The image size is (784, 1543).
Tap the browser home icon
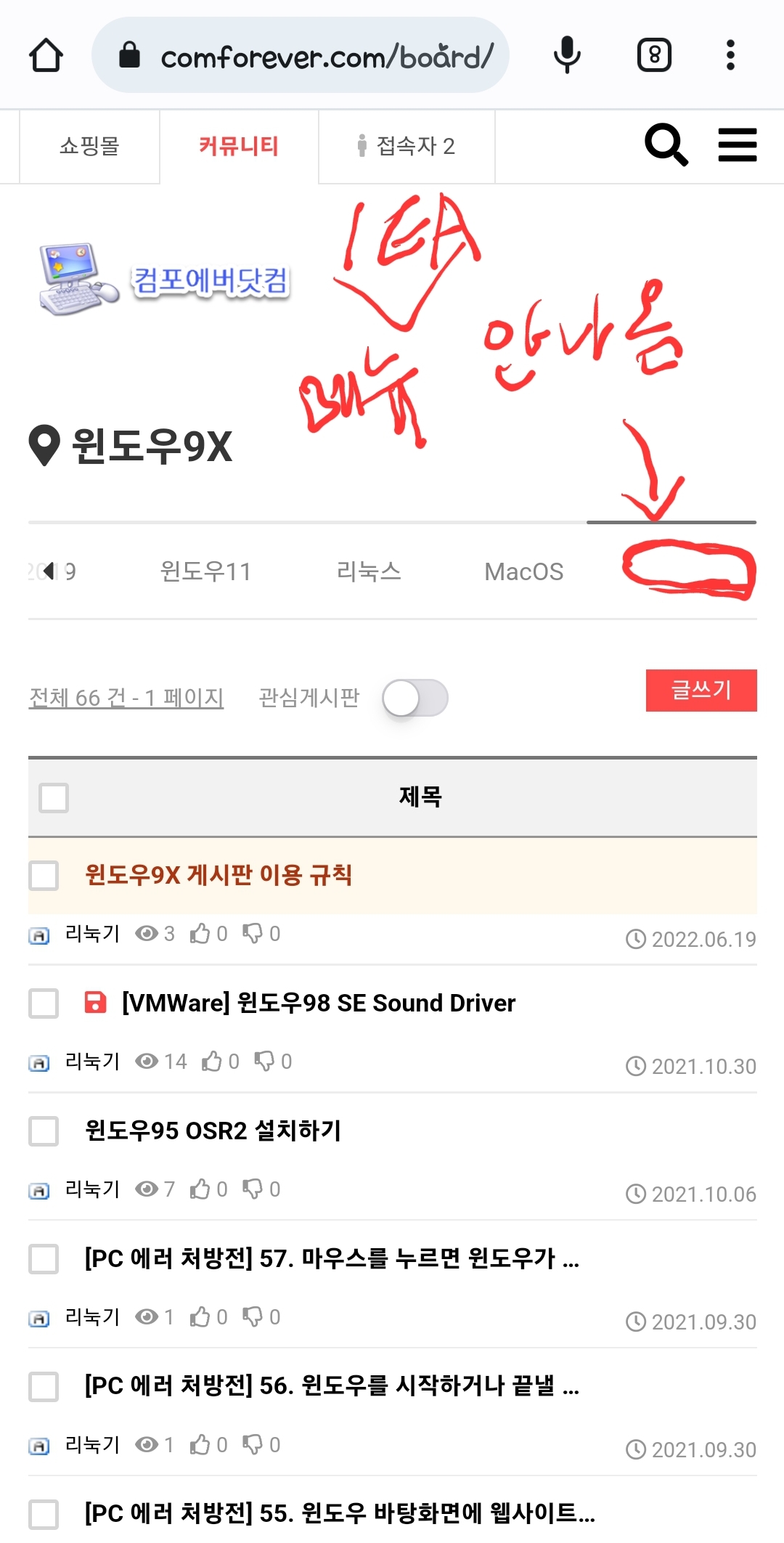46,55
